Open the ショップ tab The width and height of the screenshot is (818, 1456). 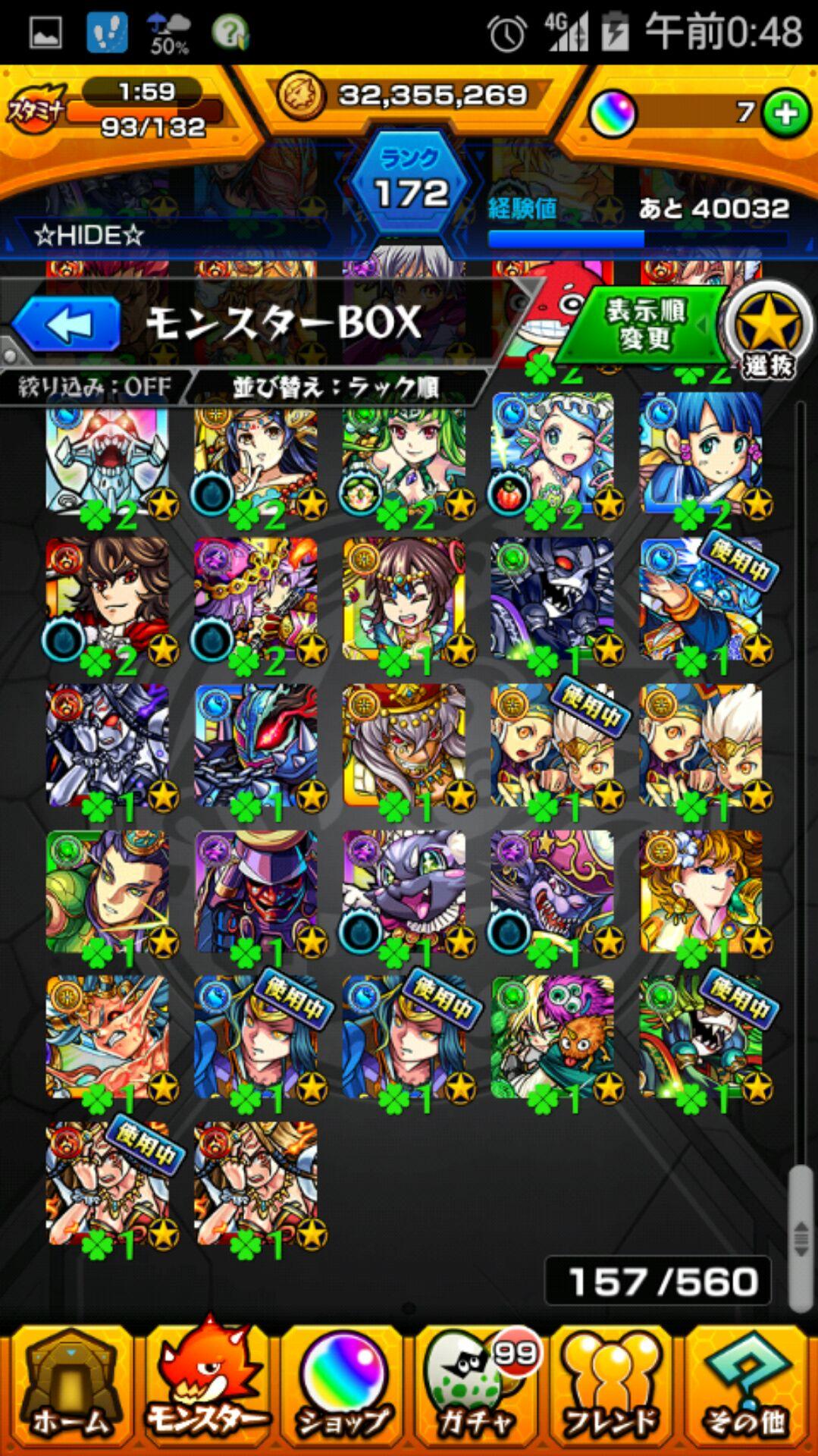point(343,1389)
